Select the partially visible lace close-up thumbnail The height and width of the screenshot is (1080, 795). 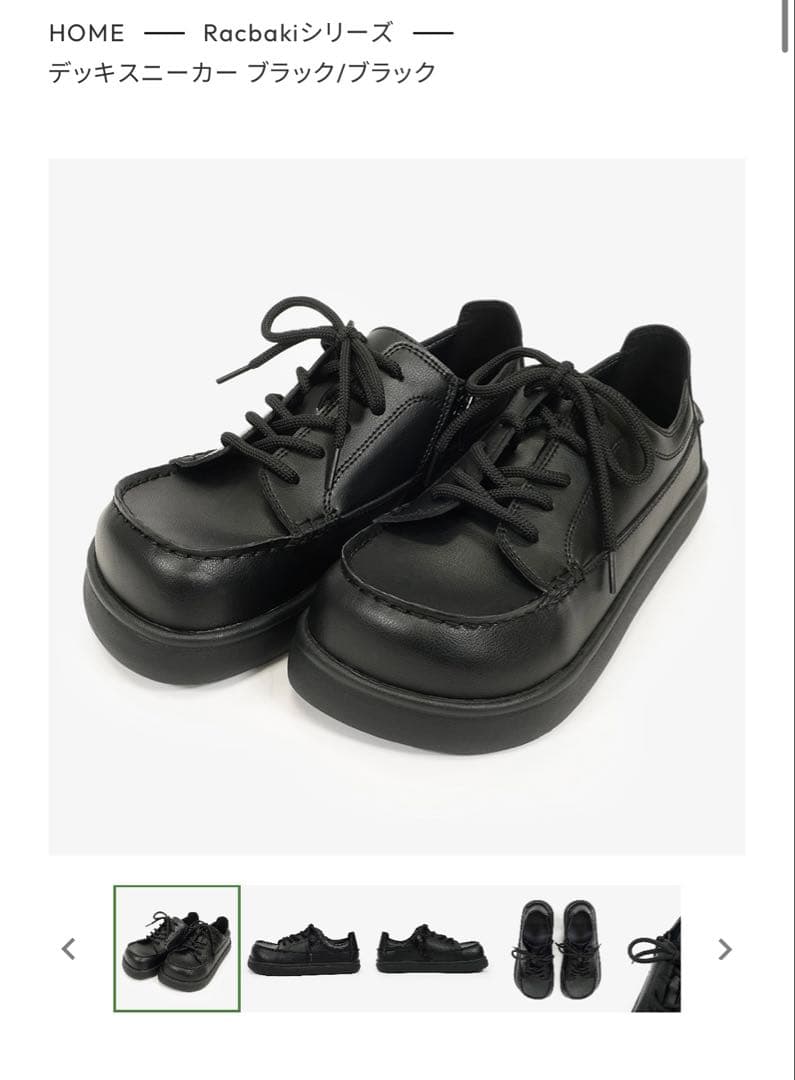tap(656, 949)
